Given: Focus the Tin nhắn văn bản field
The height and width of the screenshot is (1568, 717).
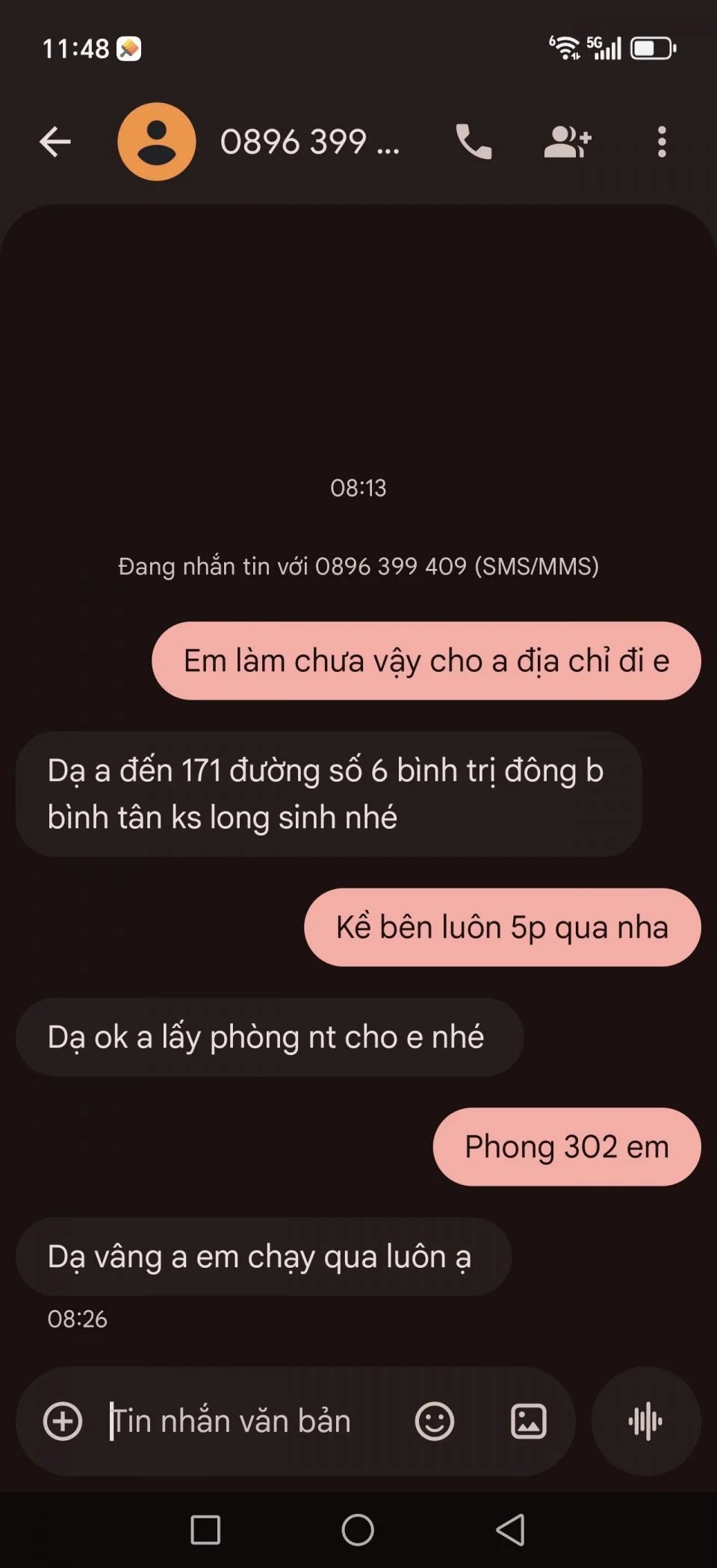Looking at the screenshot, I should click(246, 1421).
